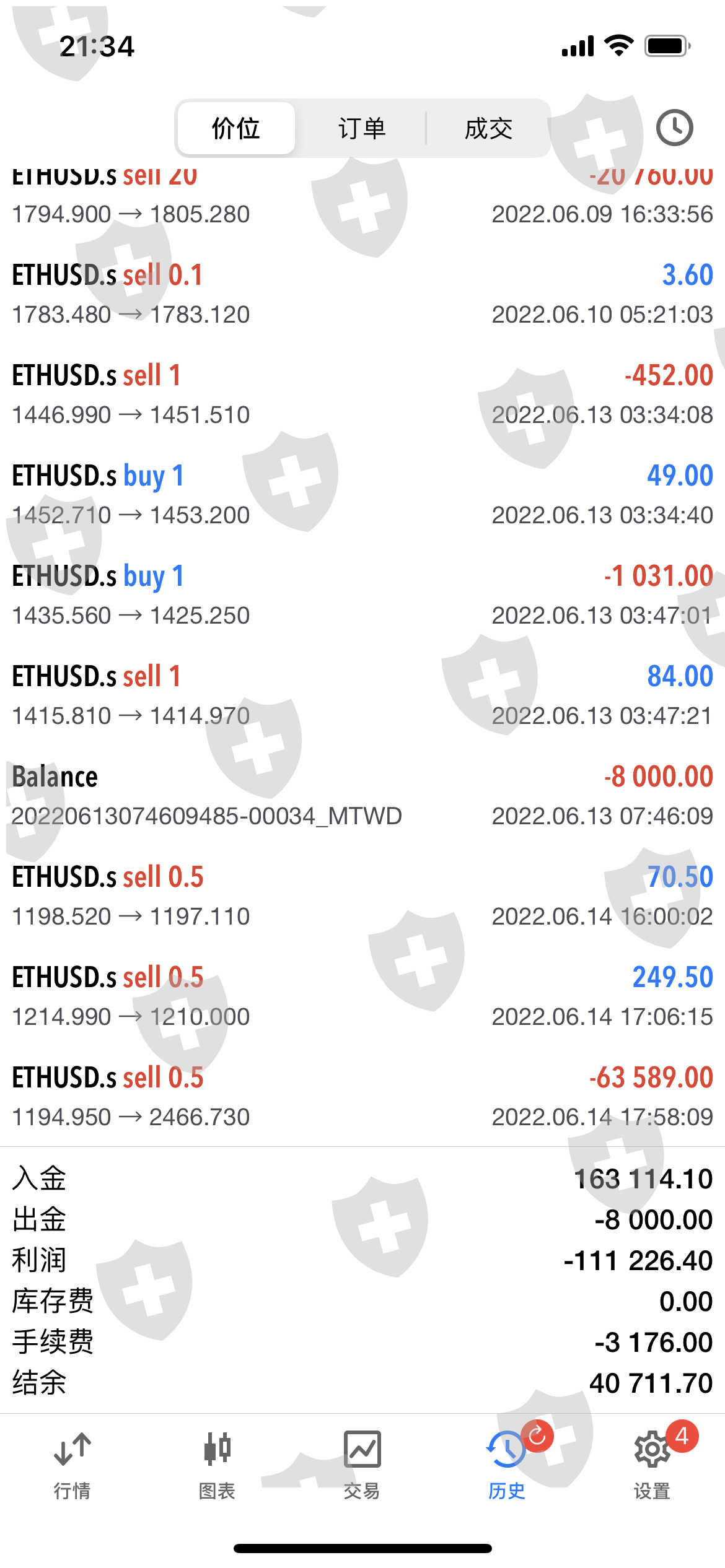Image resolution: width=725 pixels, height=1568 pixels.
Task: Open the sell 0.5 trade with 249.50
Action: [x=362, y=996]
